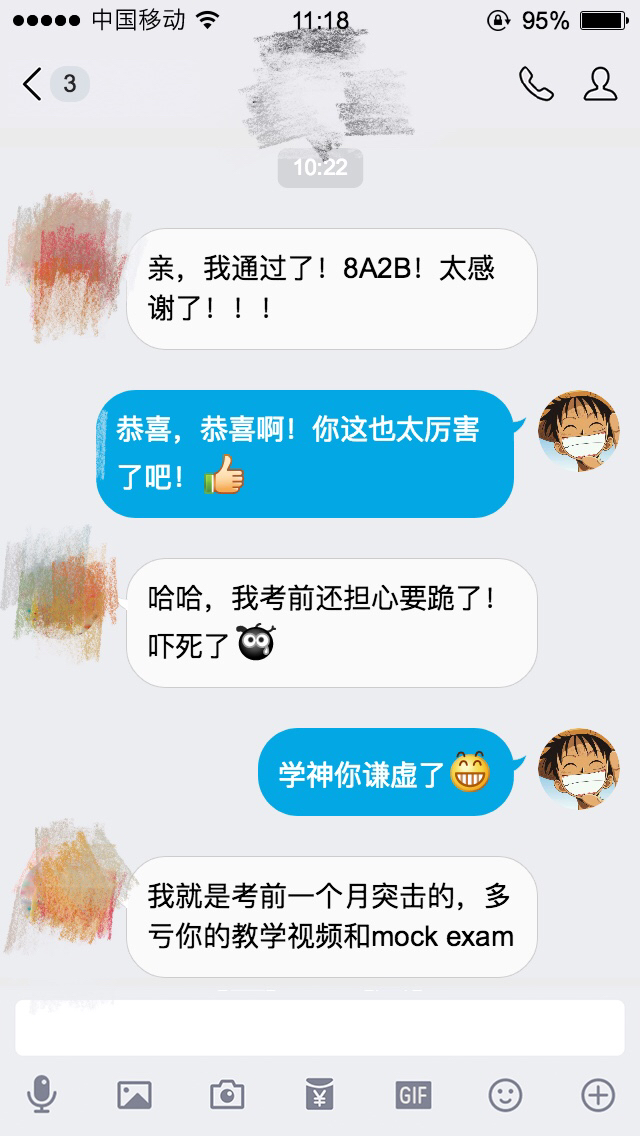The image size is (640, 1136).
Task: Tap the message input field
Action: tap(320, 1027)
